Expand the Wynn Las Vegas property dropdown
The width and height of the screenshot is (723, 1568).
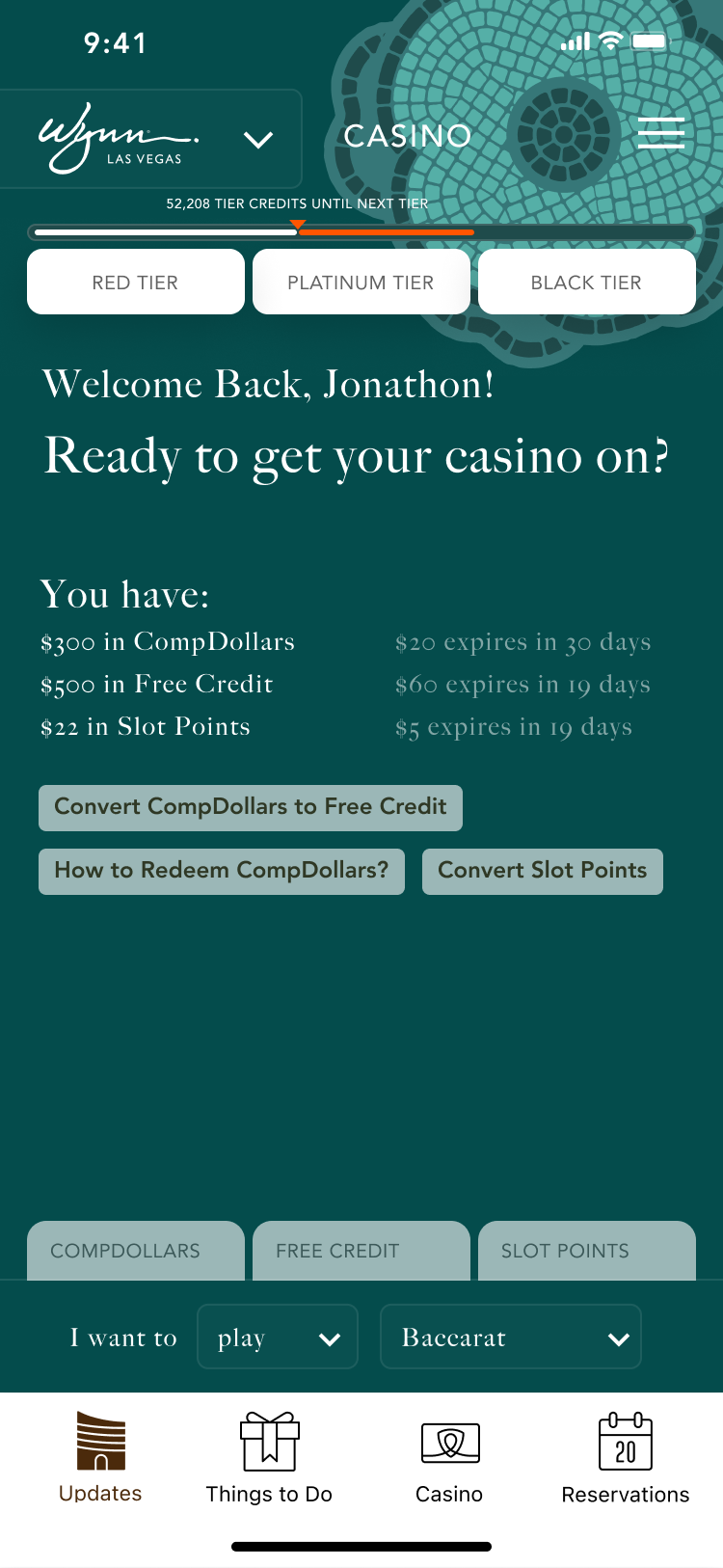(x=257, y=140)
